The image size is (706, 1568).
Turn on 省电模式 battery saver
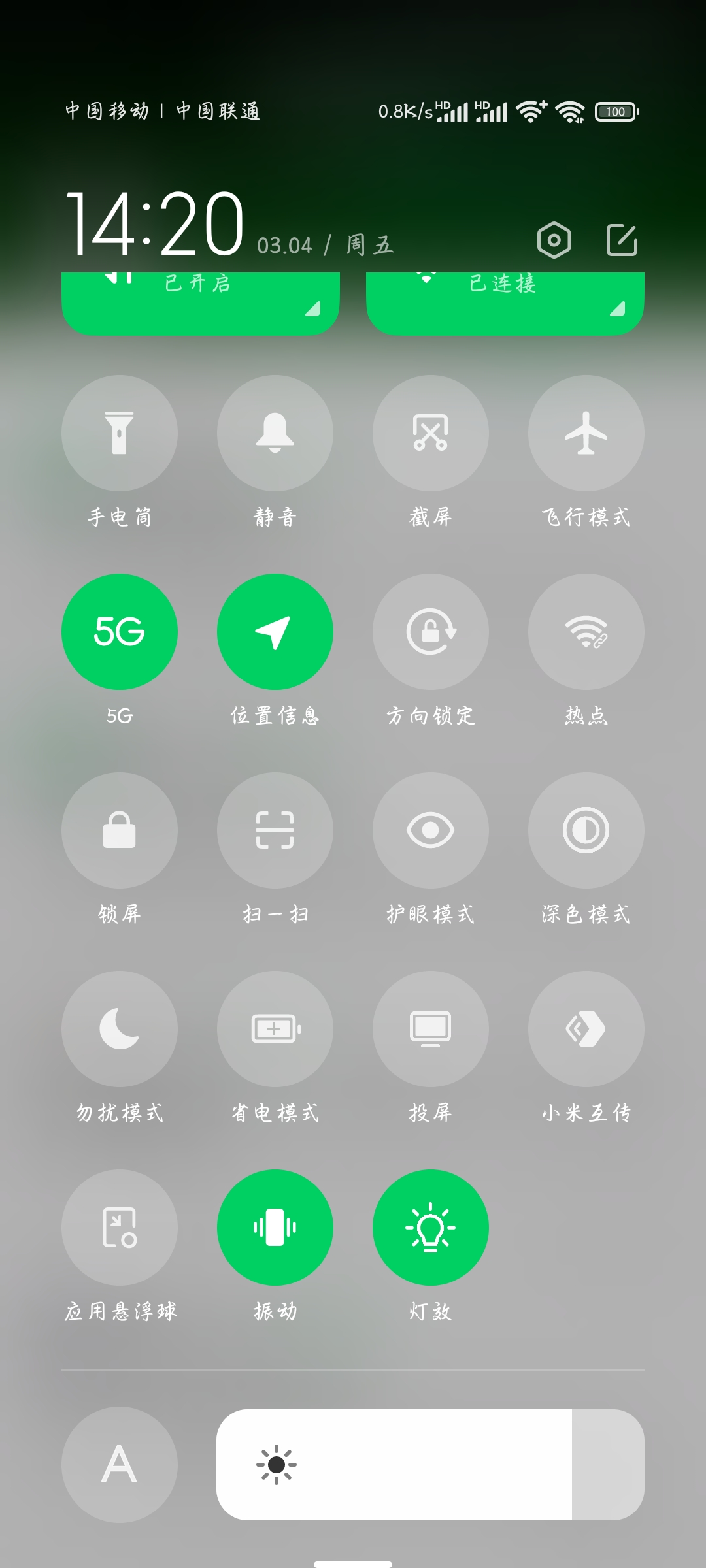tap(275, 1029)
